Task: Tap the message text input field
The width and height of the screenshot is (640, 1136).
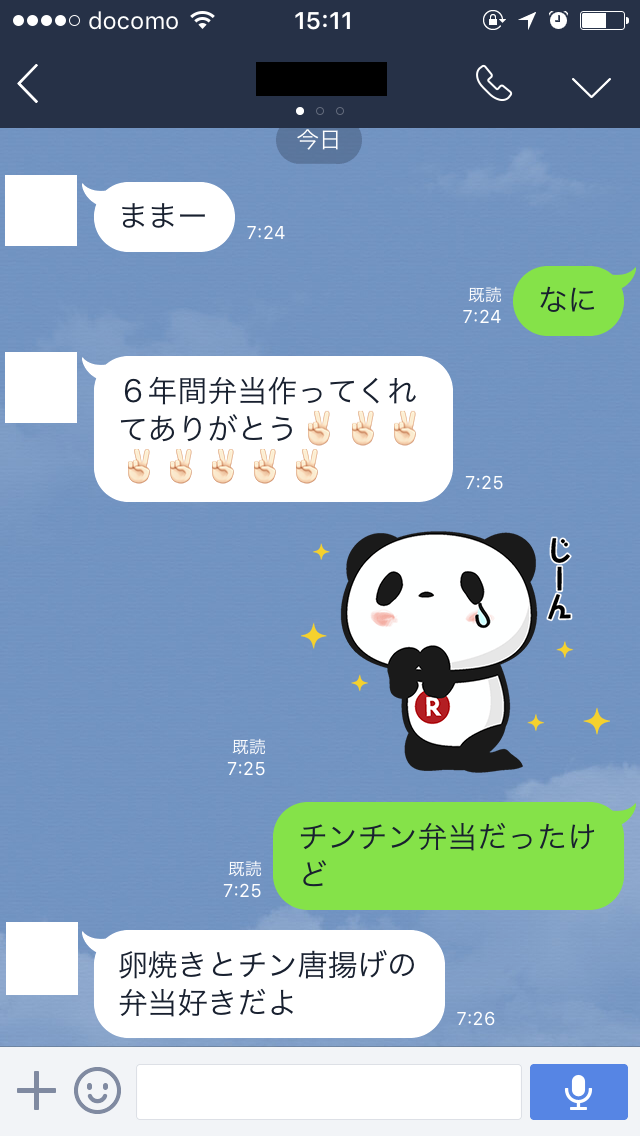Action: point(329,1092)
